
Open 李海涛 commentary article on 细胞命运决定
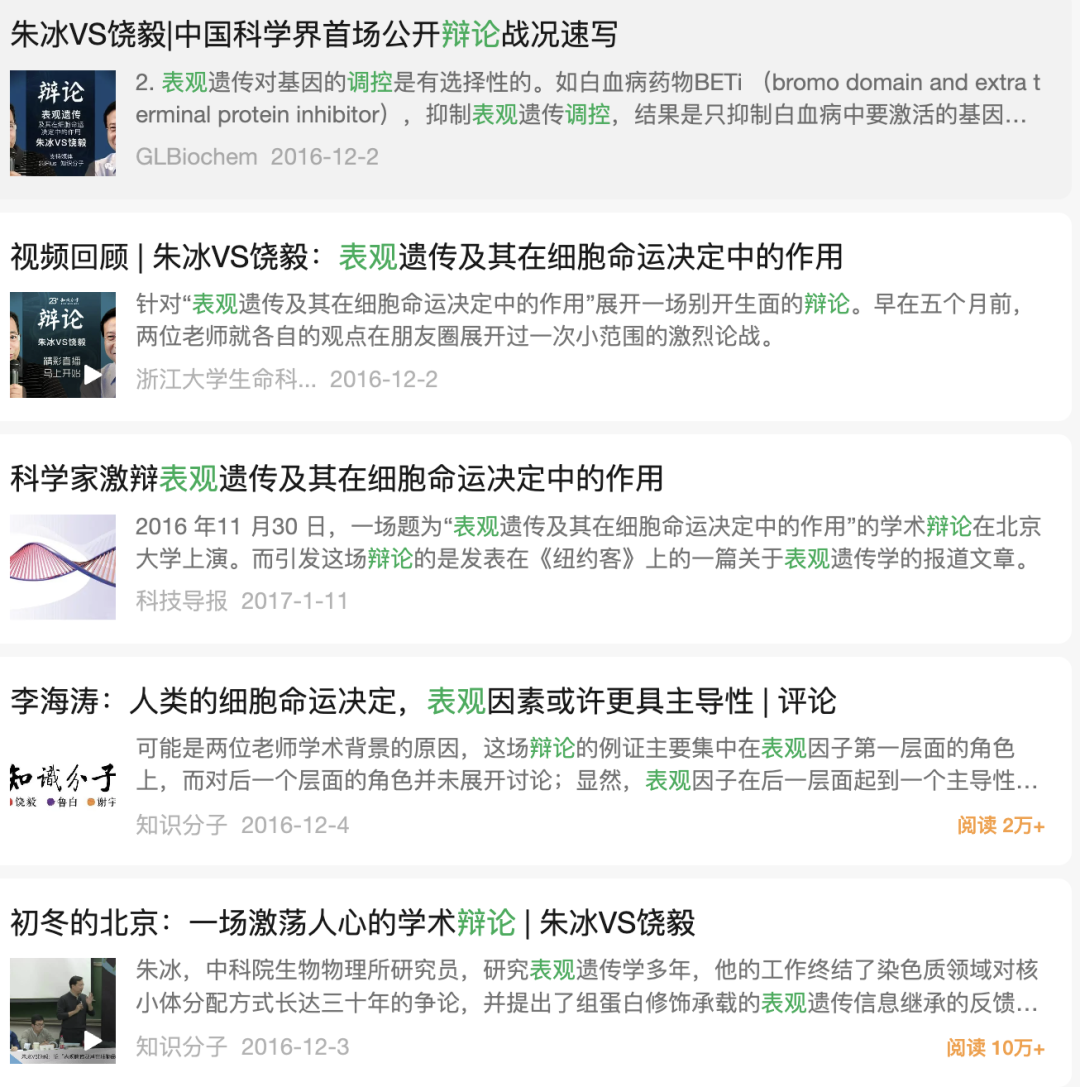(x=423, y=702)
